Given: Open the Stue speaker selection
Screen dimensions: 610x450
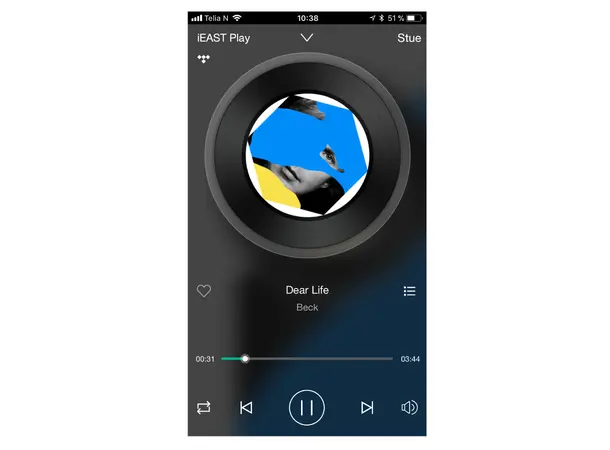Looking at the screenshot, I should pyautogui.click(x=408, y=38).
